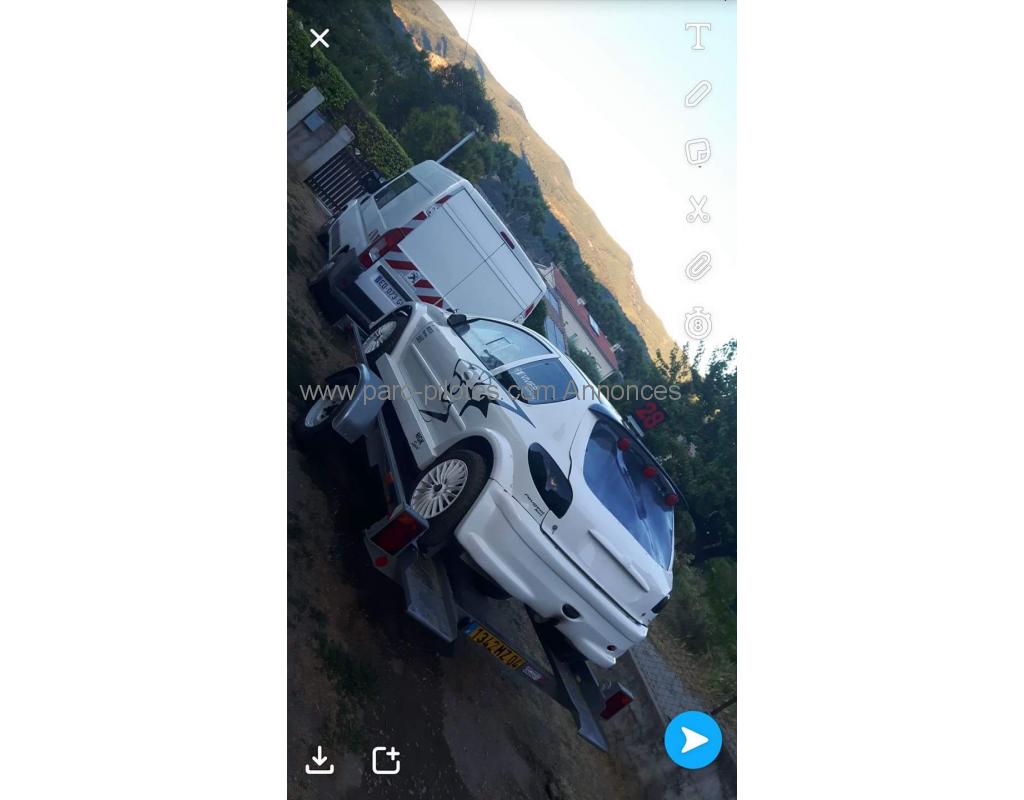Save the snap to device
Screen dimensions: 1024x800
[x=320, y=760]
